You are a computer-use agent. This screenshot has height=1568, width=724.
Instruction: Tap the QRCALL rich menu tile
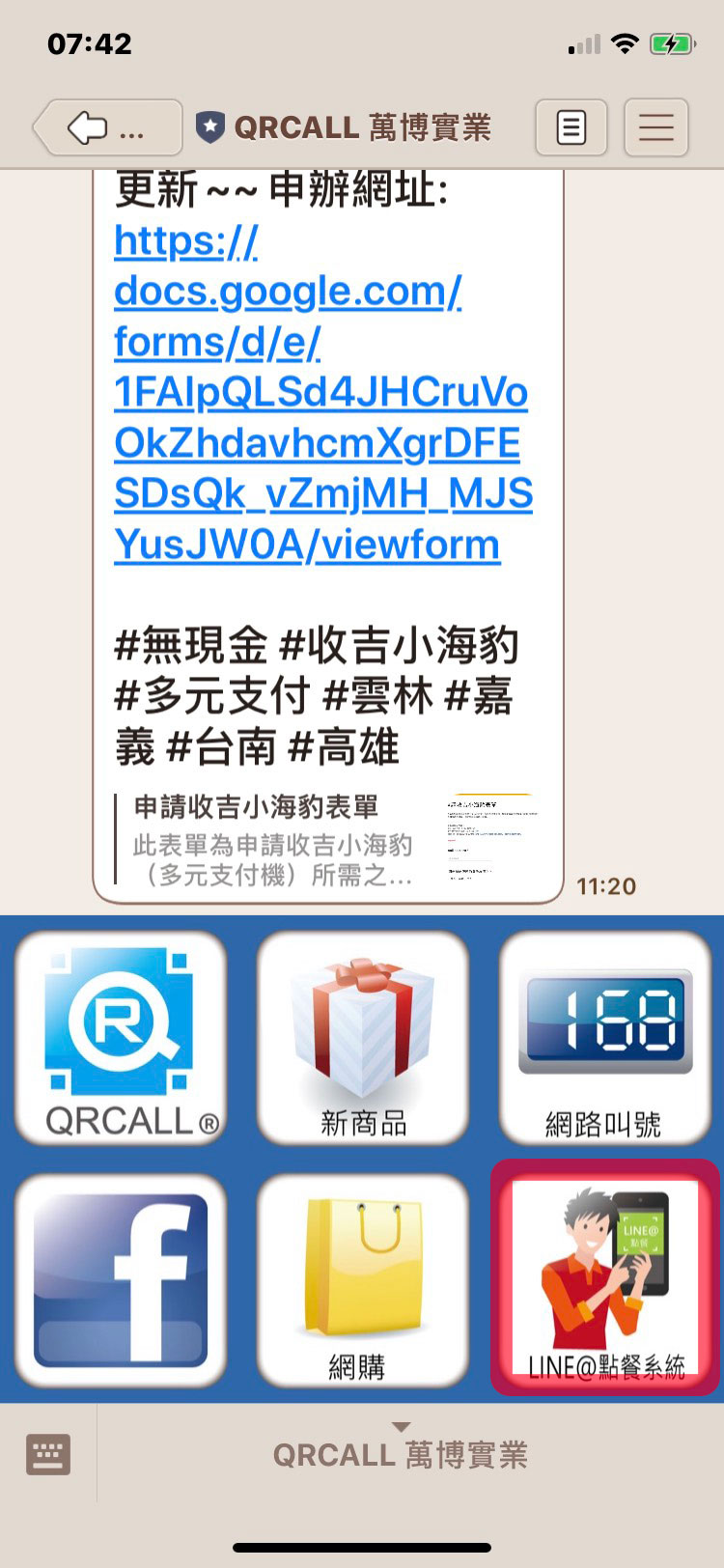click(121, 1038)
